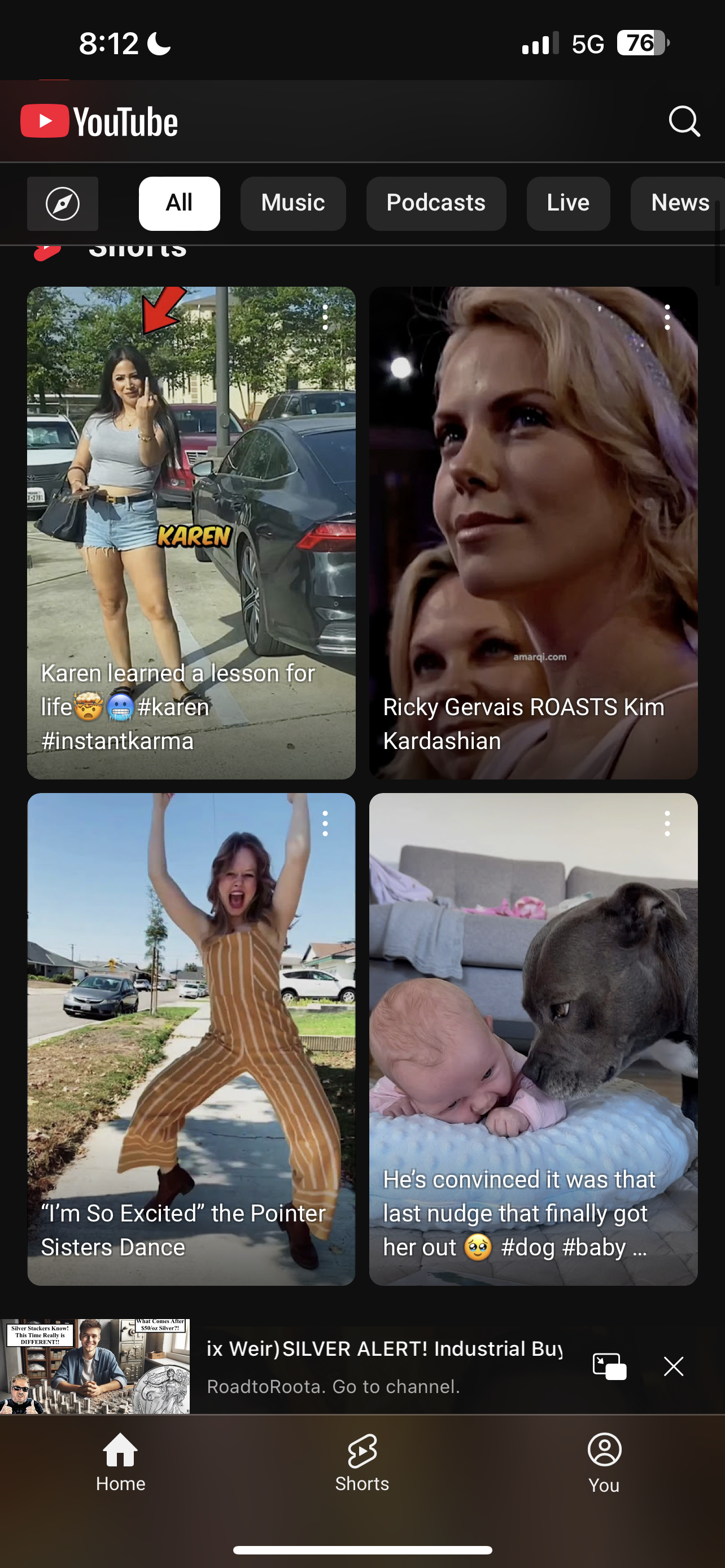Open YouTube search
Screen dimensions: 725x1568
[x=684, y=121]
